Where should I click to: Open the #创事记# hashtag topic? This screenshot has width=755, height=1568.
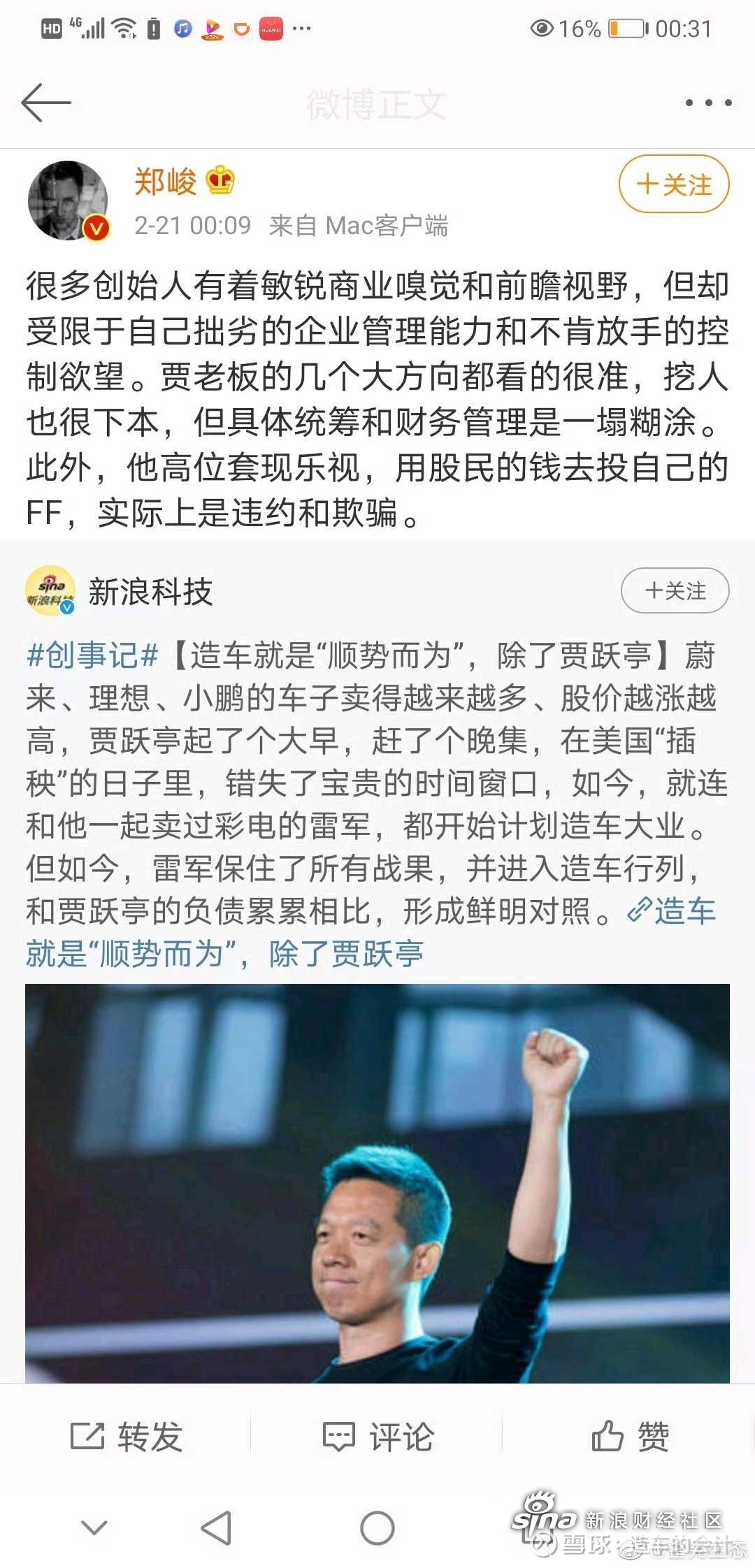tap(92, 655)
